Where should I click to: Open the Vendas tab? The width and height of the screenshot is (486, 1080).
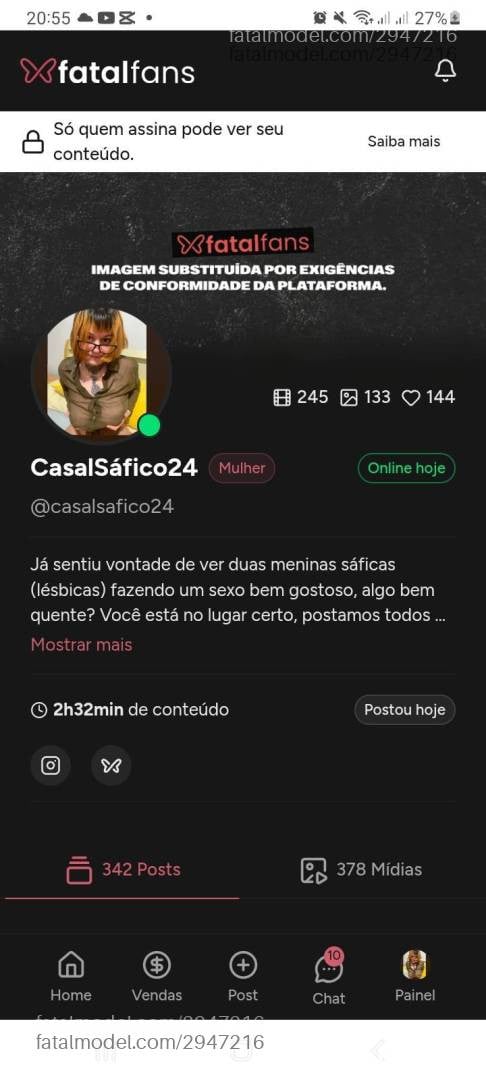point(157,977)
